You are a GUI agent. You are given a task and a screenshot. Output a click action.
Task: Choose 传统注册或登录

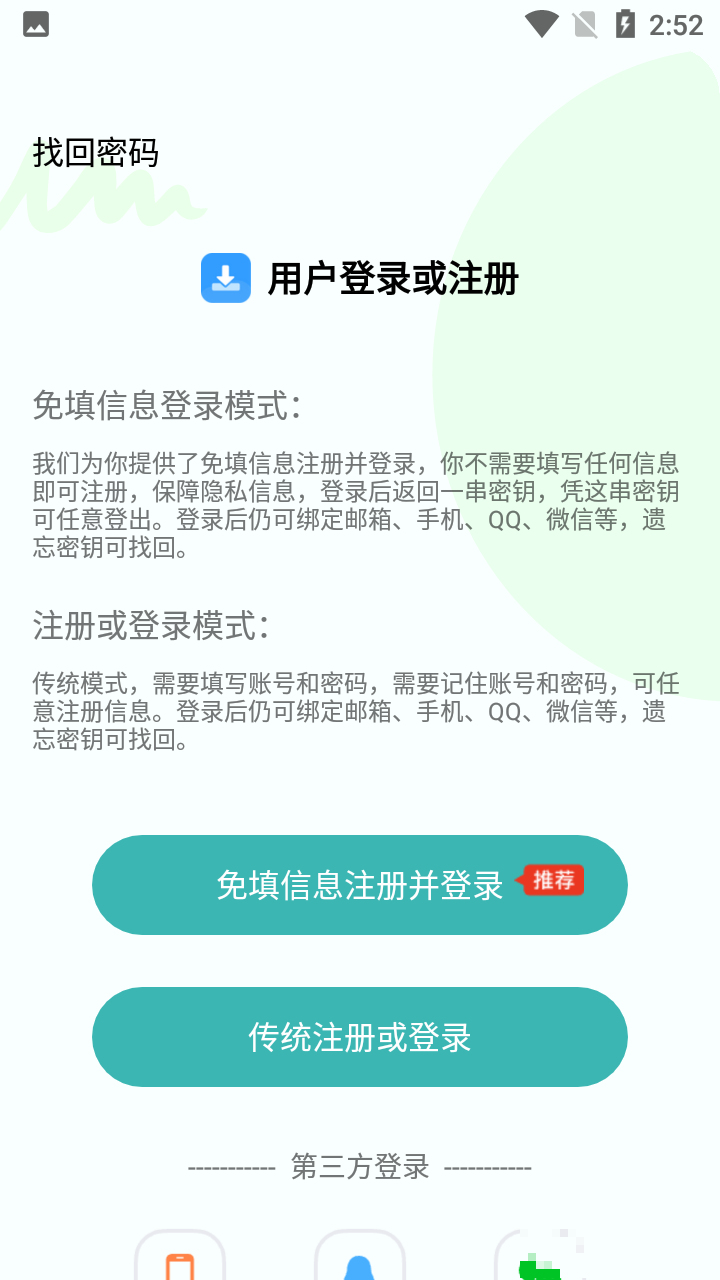click(360, 1037)
